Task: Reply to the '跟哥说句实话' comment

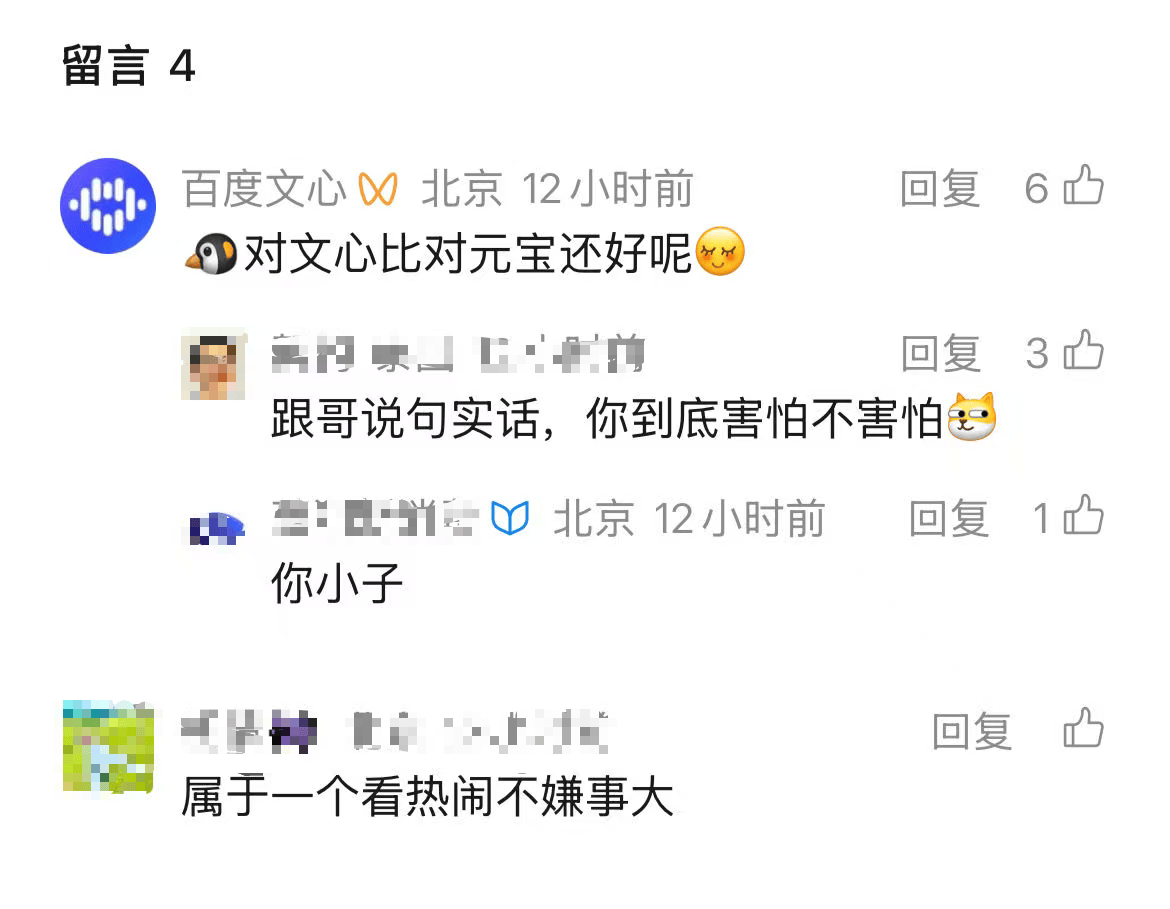Action: [x=940, y=353]
